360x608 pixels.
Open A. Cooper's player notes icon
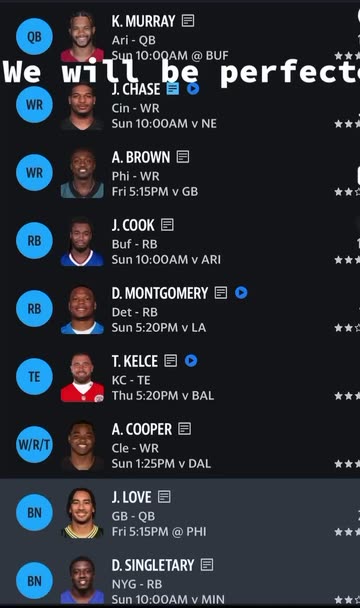tap(184, 428)
